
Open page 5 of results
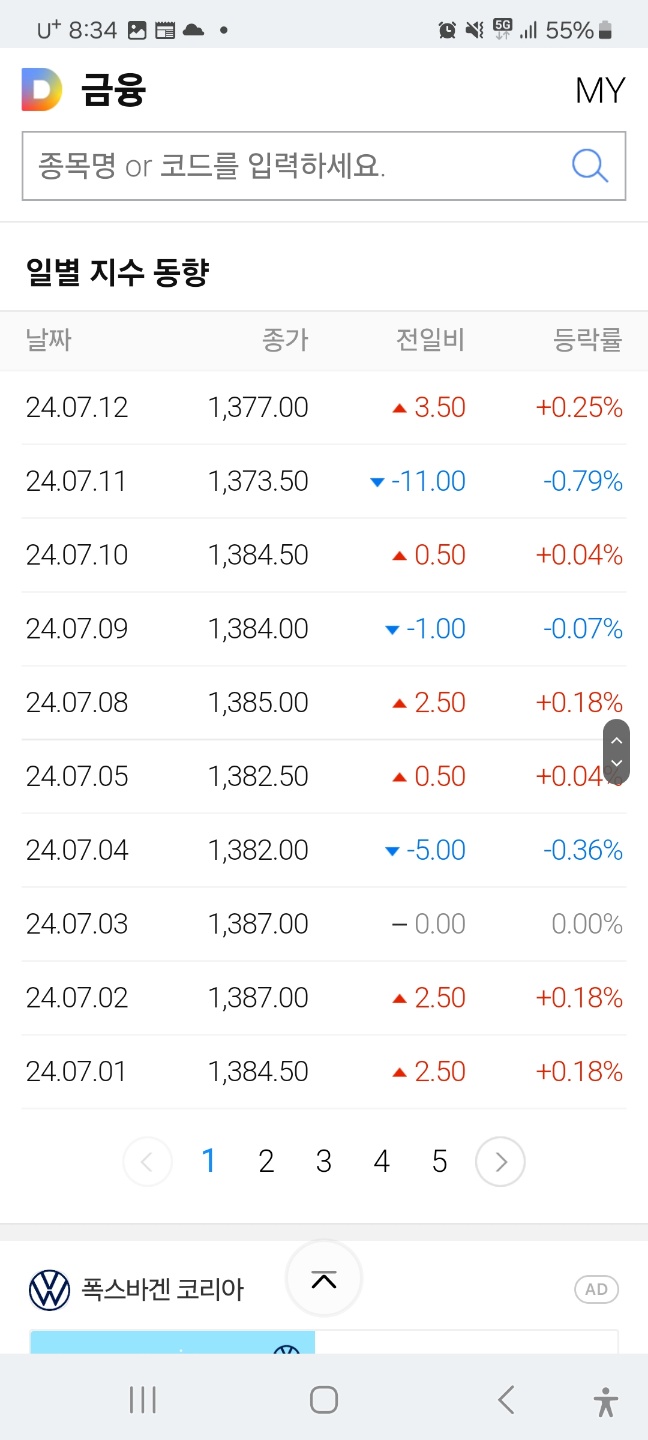pyautogui.click(x=439, y=1161)
